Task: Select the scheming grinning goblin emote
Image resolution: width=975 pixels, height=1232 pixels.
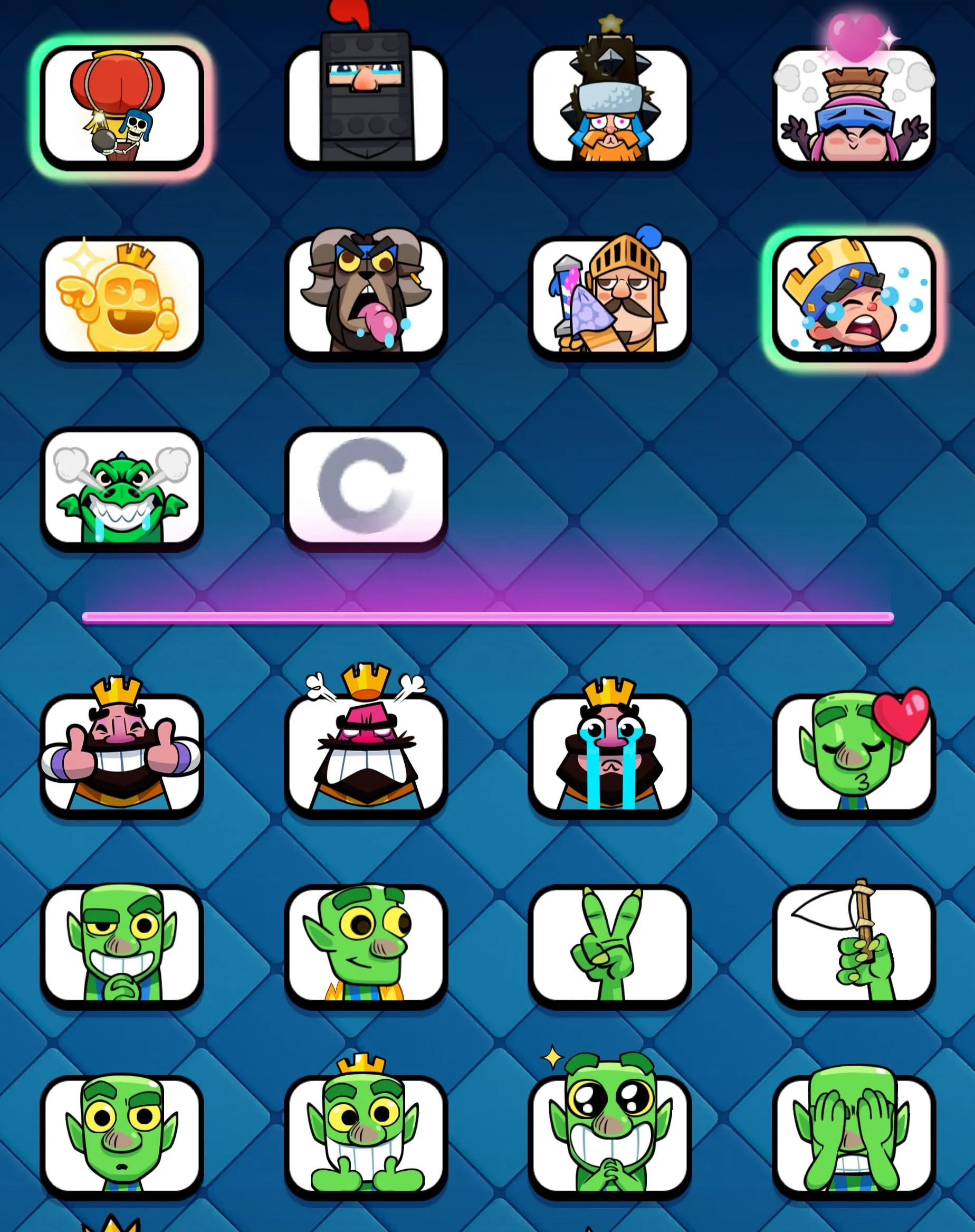Action: [123, 945]
